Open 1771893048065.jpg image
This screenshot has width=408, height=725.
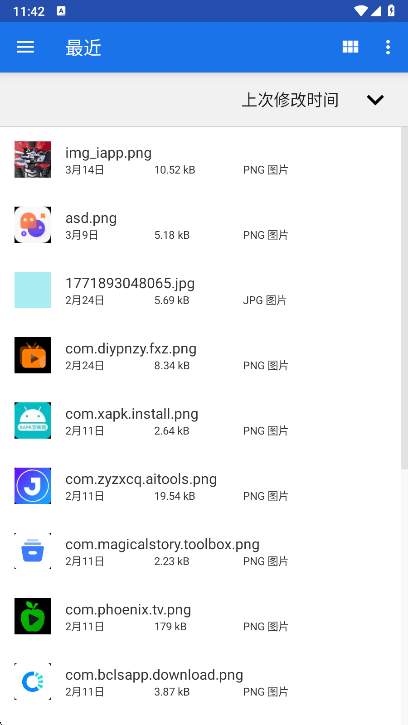pyautogui.click(x=200, y=290)
